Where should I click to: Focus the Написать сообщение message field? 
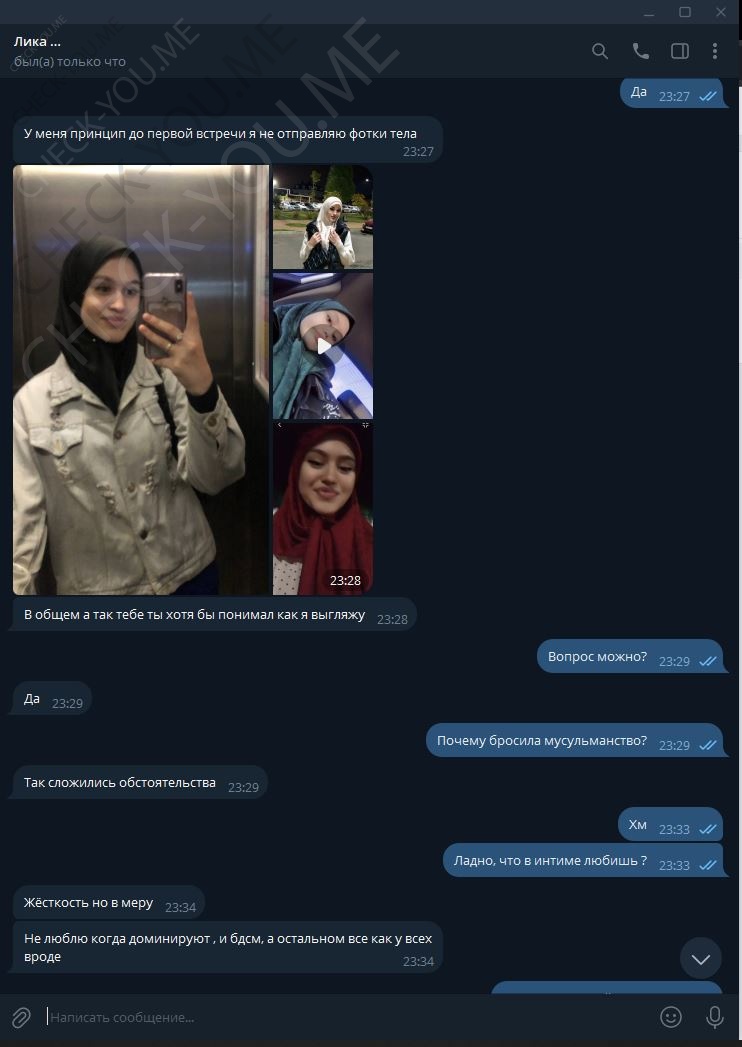point(340,1018)
